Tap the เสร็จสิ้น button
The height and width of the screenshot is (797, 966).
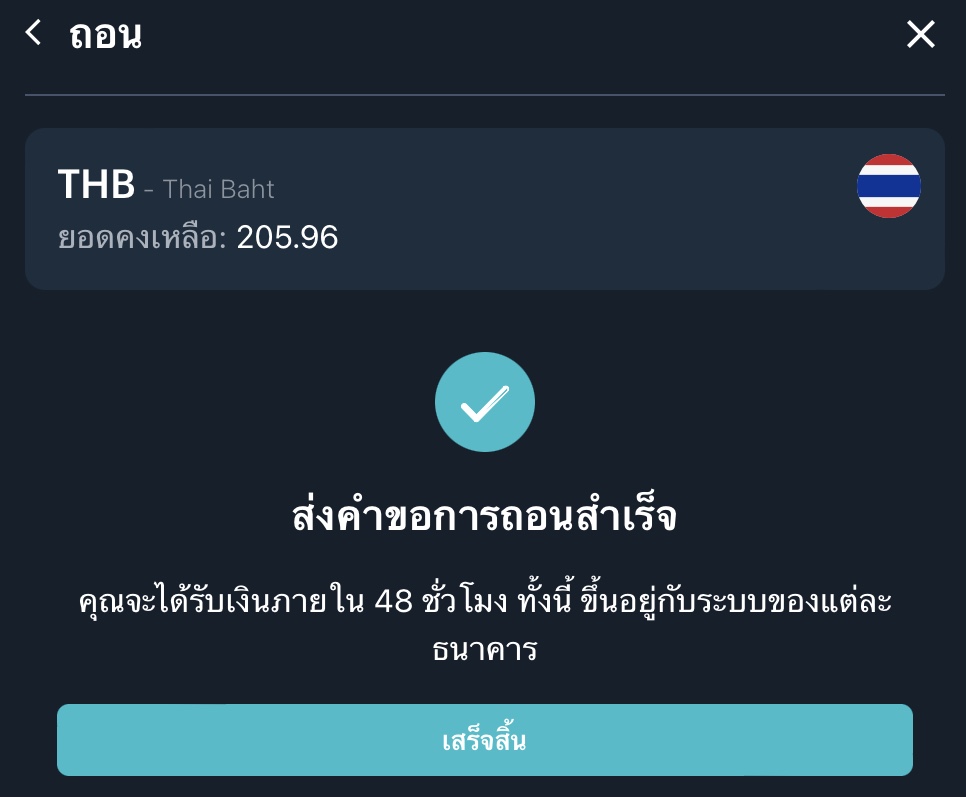pos(484,741)
